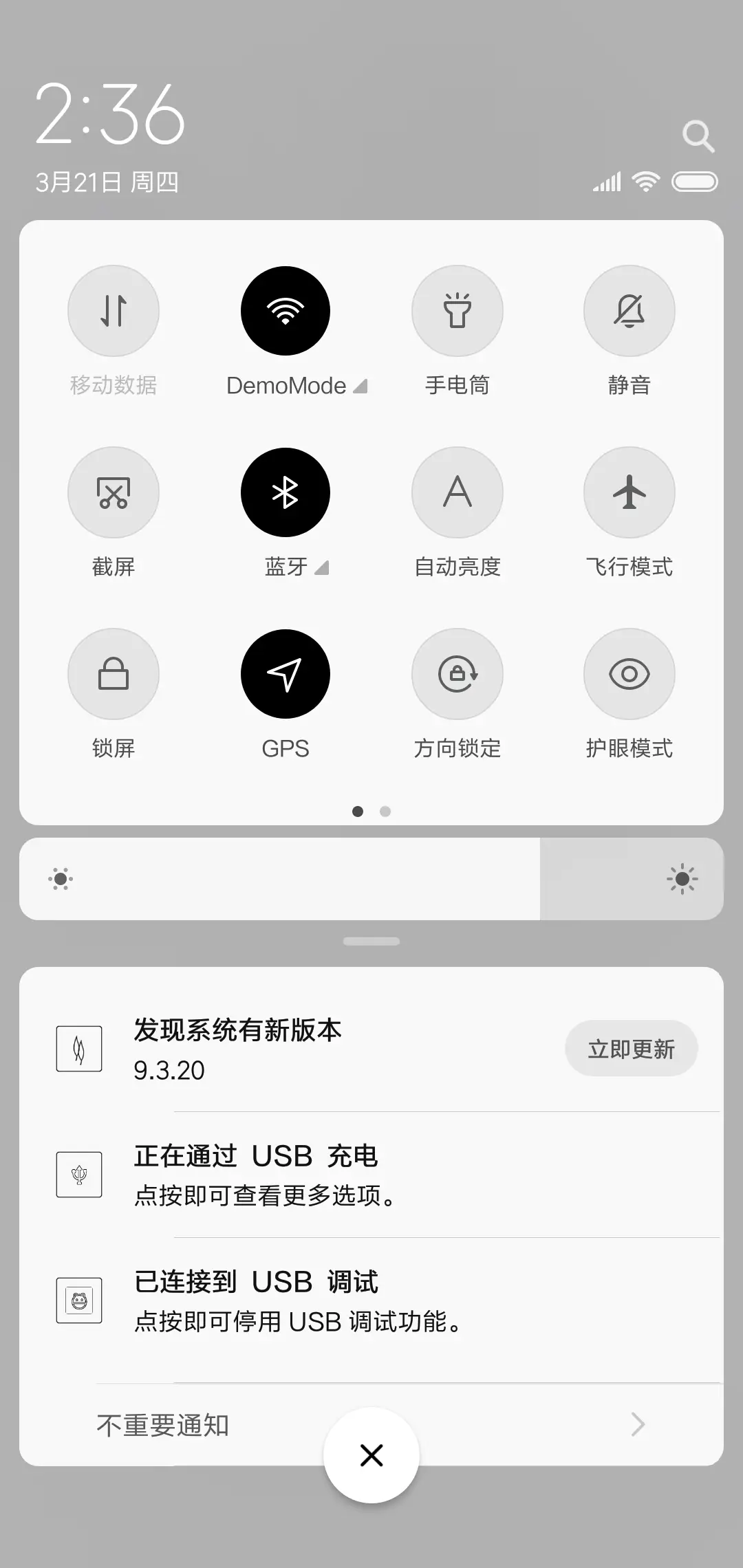Open the GPS quick settings icon
Image resolution: width=743 pixels, height=1568 pixels.
pyautogui.click(x=286, y=674)
